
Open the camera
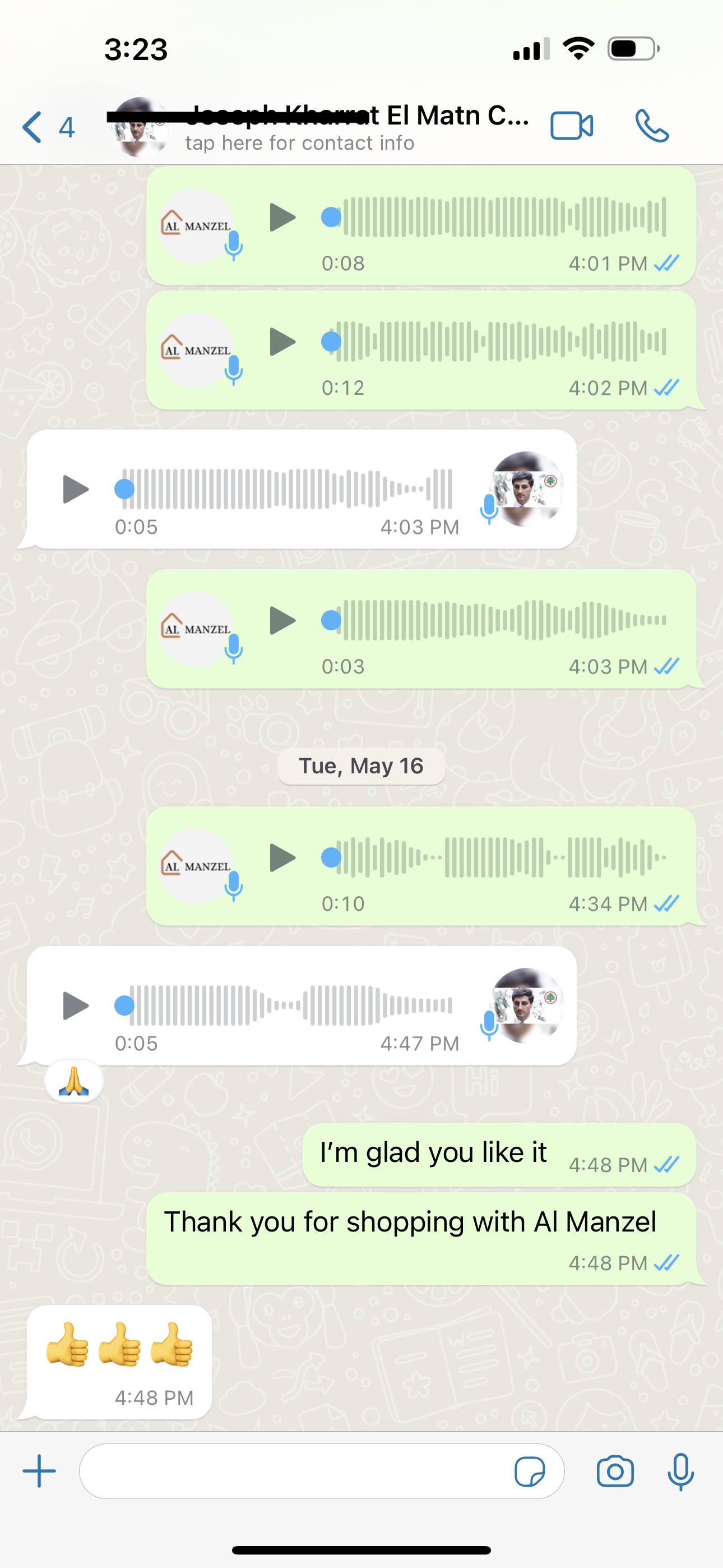615,1471
